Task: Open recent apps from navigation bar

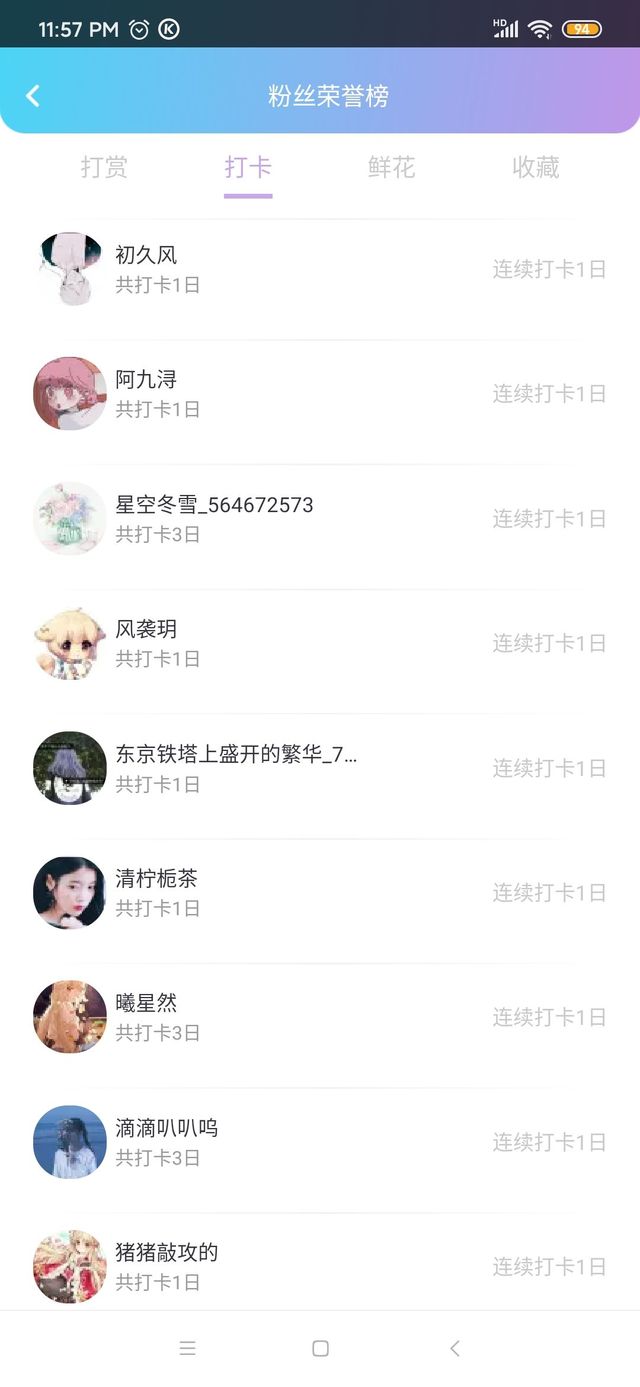Action: pyautogui.click(x=187, y=1348)
